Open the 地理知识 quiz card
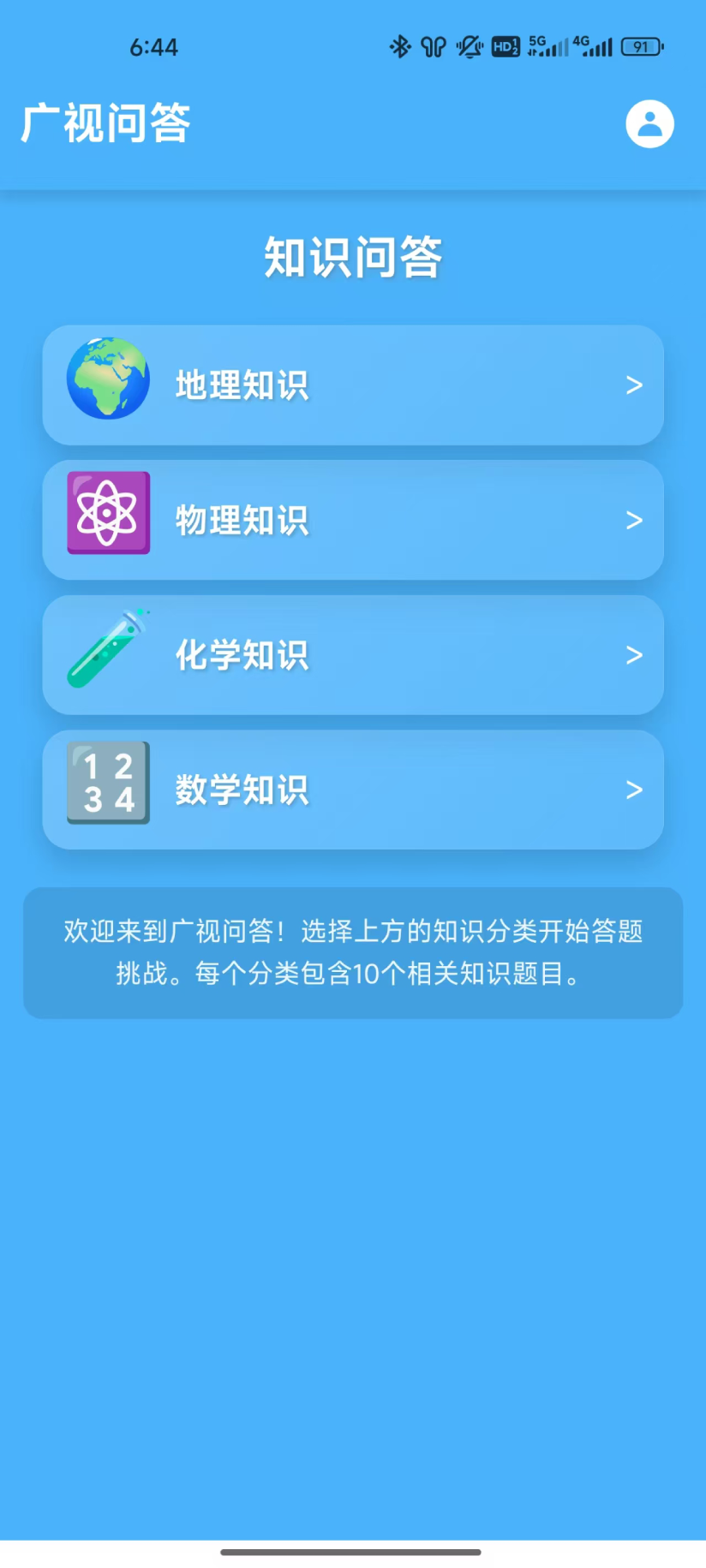This screenshot has height=1568, width=706. pos(353,385)
